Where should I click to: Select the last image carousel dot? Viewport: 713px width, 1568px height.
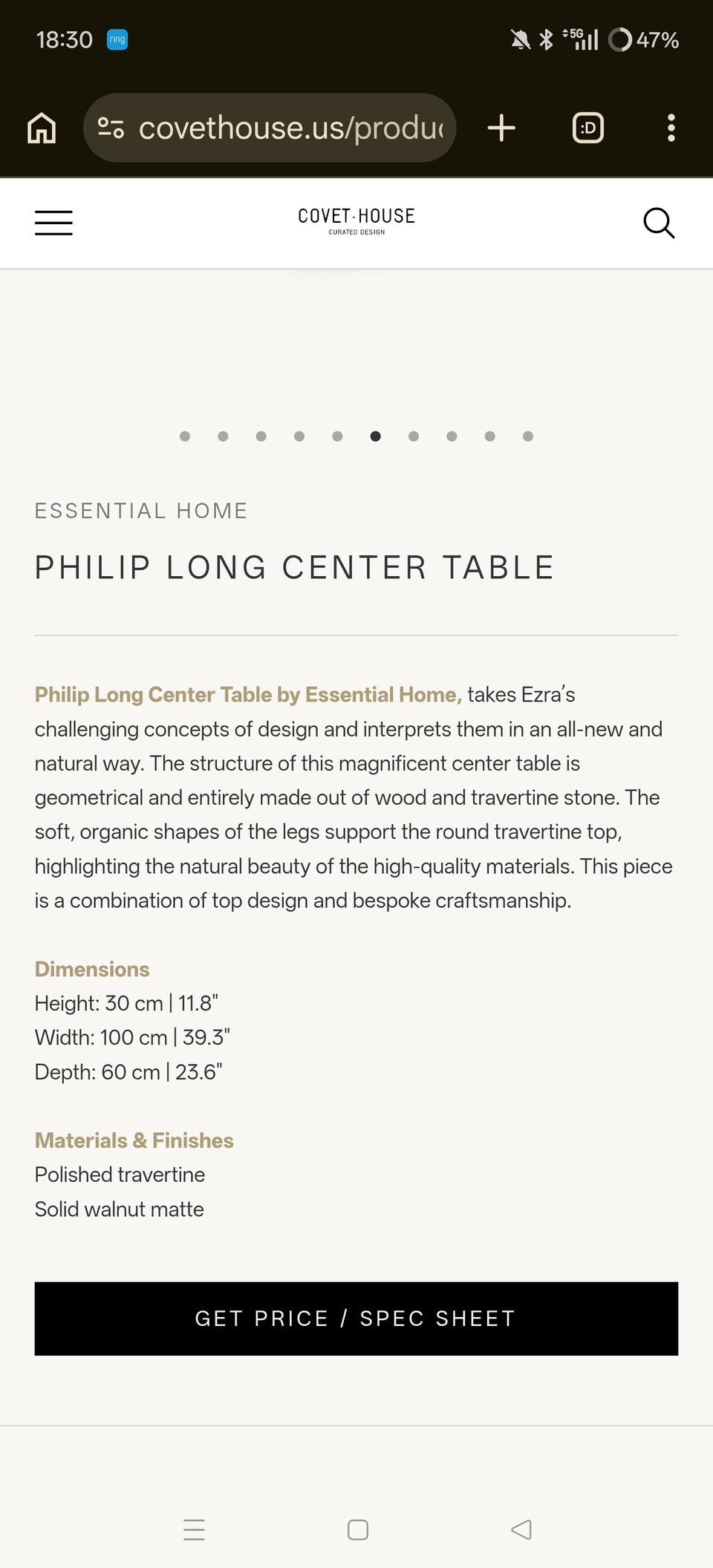528,437
